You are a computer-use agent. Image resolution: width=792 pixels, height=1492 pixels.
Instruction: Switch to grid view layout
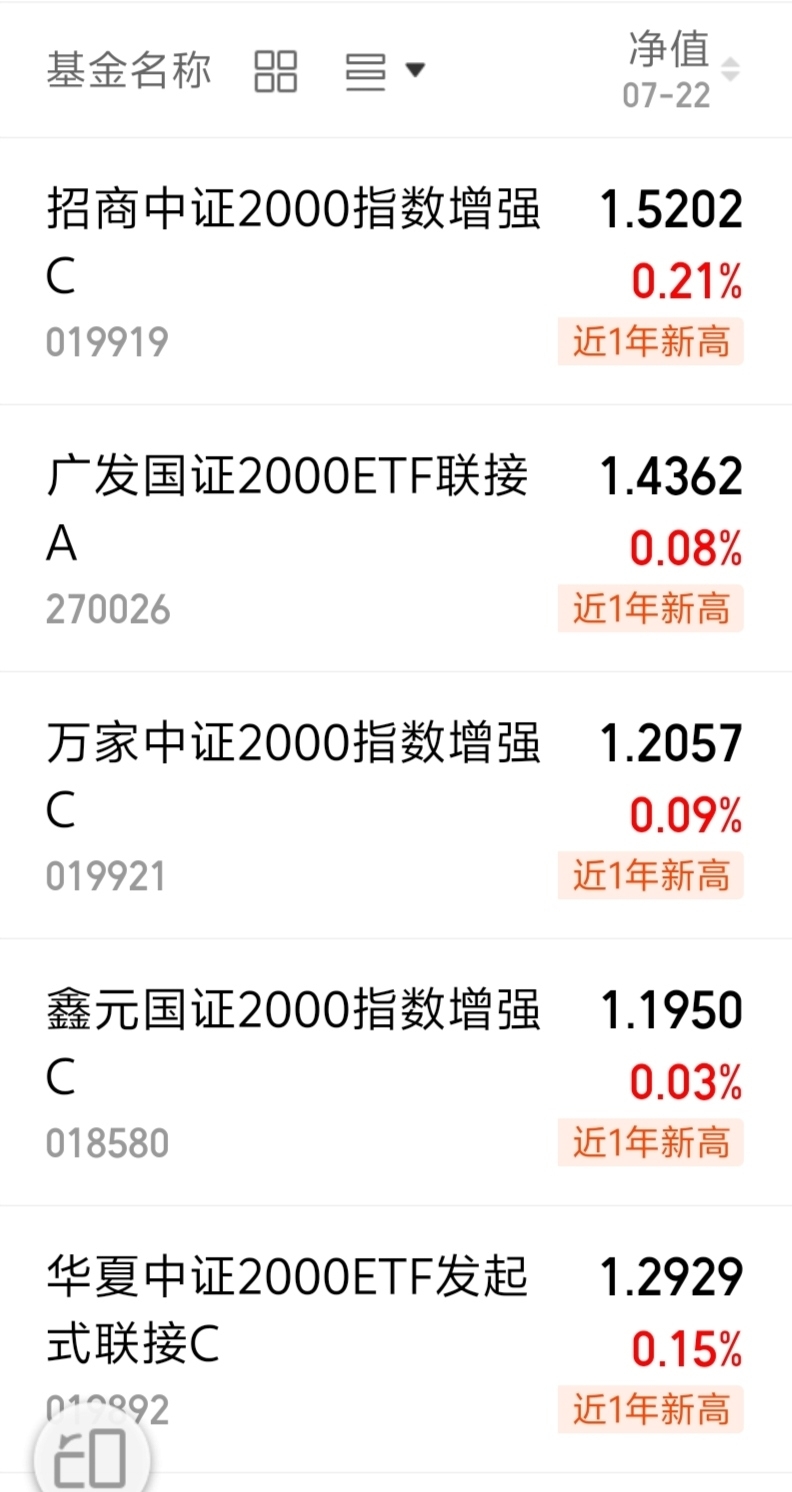275,71
